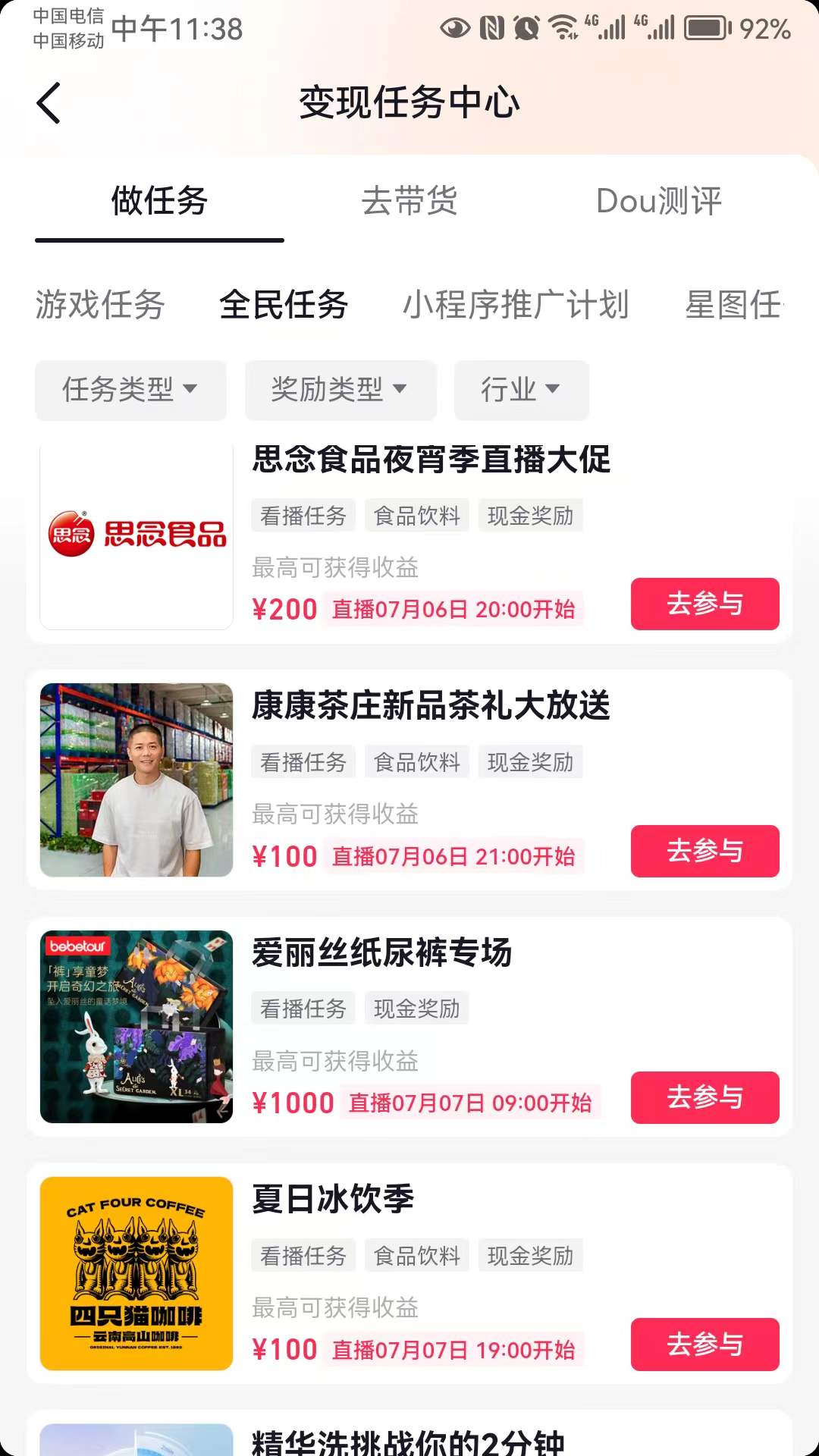
Task: Tap 去参与 on 爱丽丝纸尿裤专场
Action: point(704,1097)
